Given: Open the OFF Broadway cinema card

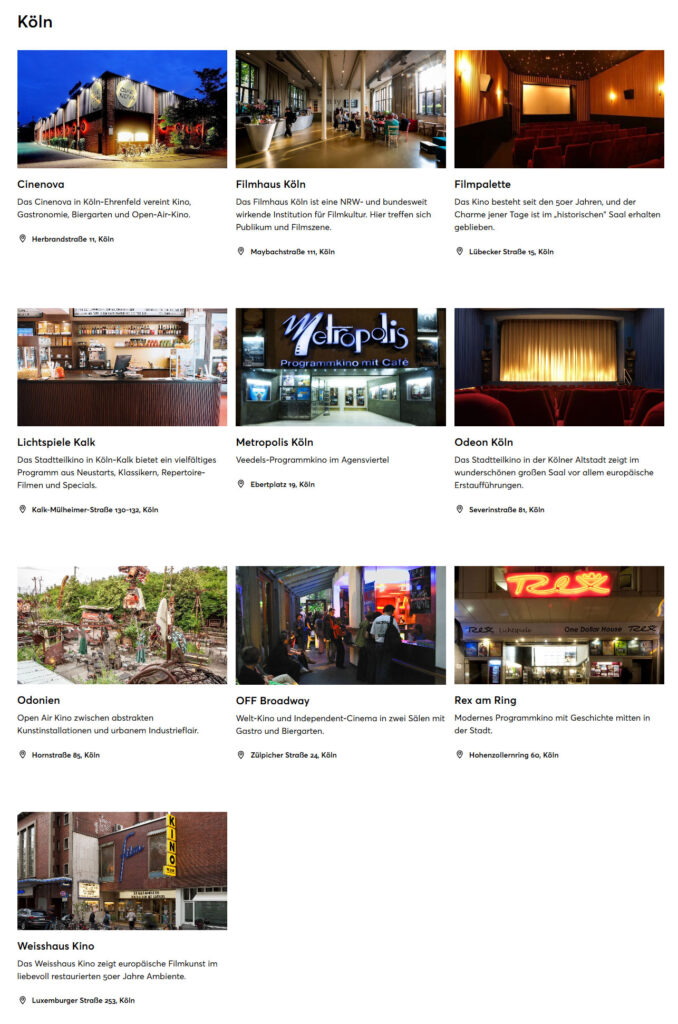Looking at the screenshot, I should point(340,625).
